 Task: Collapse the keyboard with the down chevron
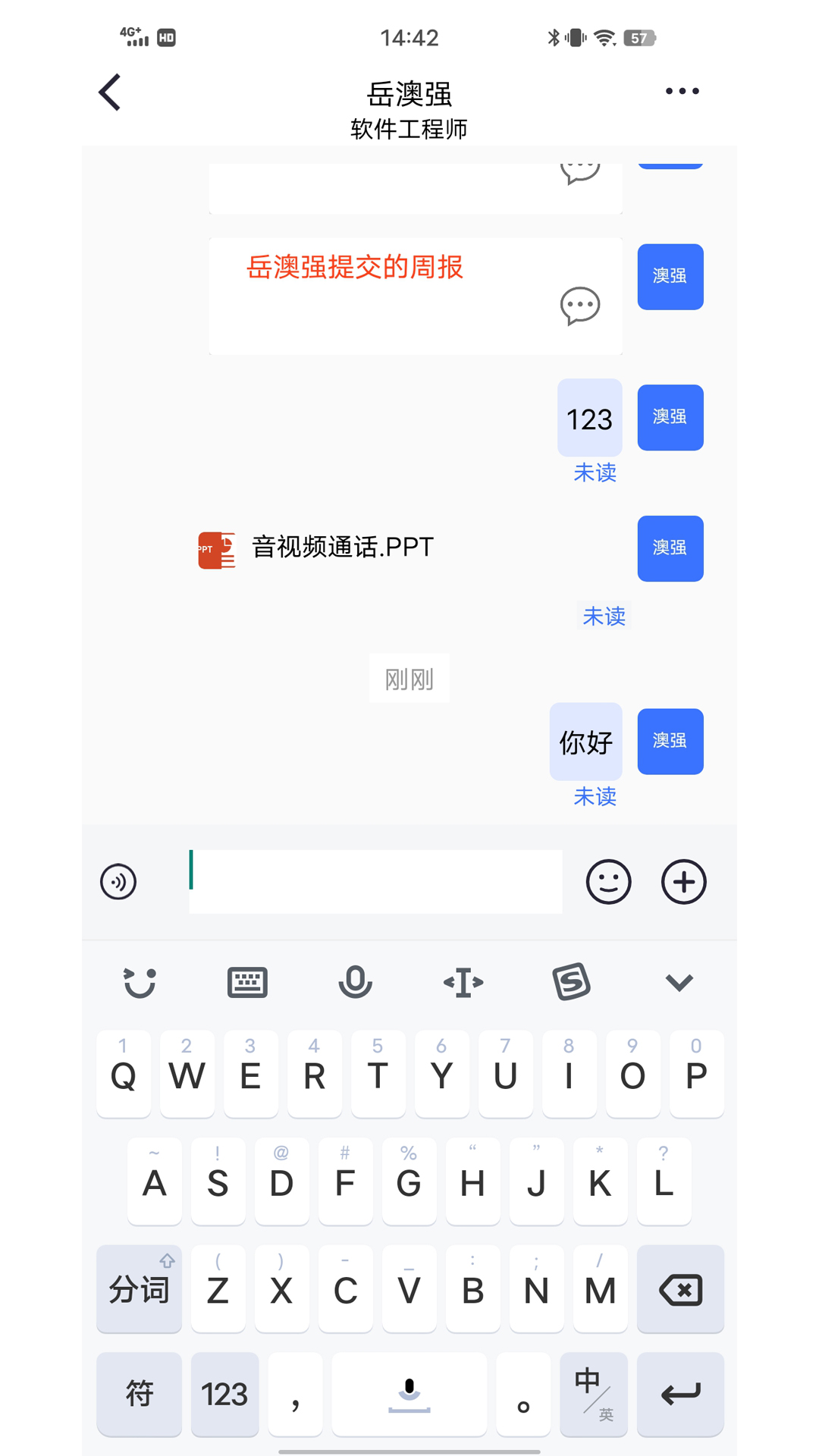[679, 983]
